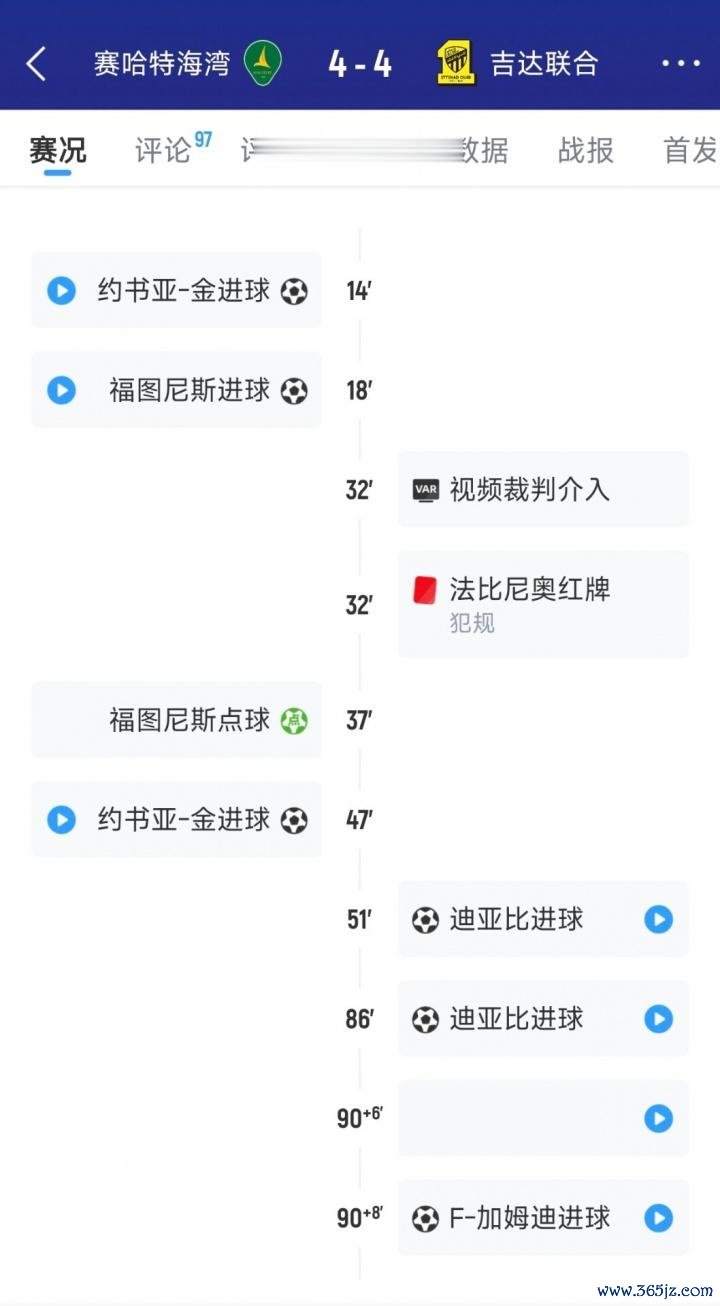
Task: Play the F-加姆迪 goal video
Action: pos(658,1218)
